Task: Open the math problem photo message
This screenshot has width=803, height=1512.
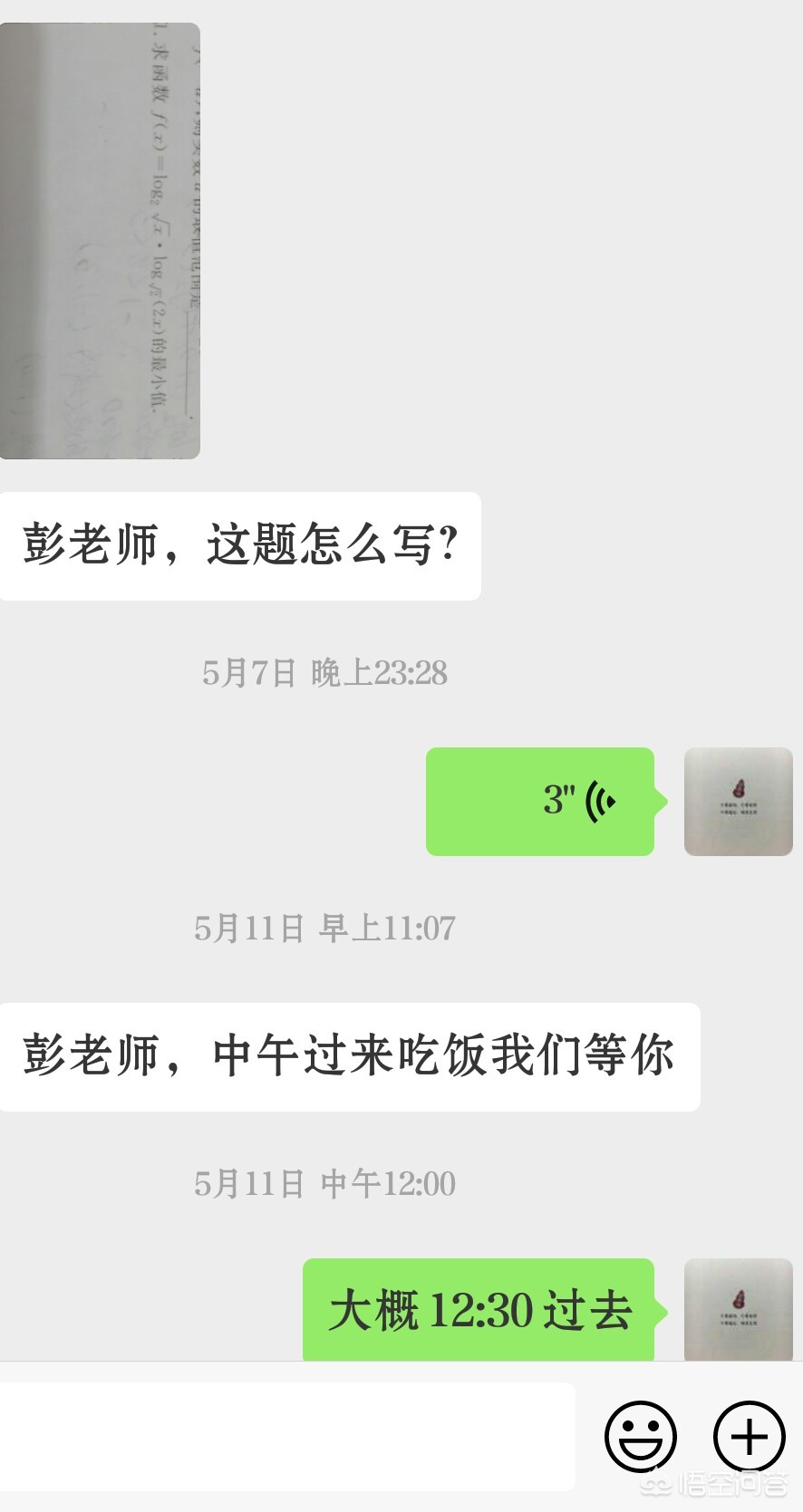Action: pos(100,241)
